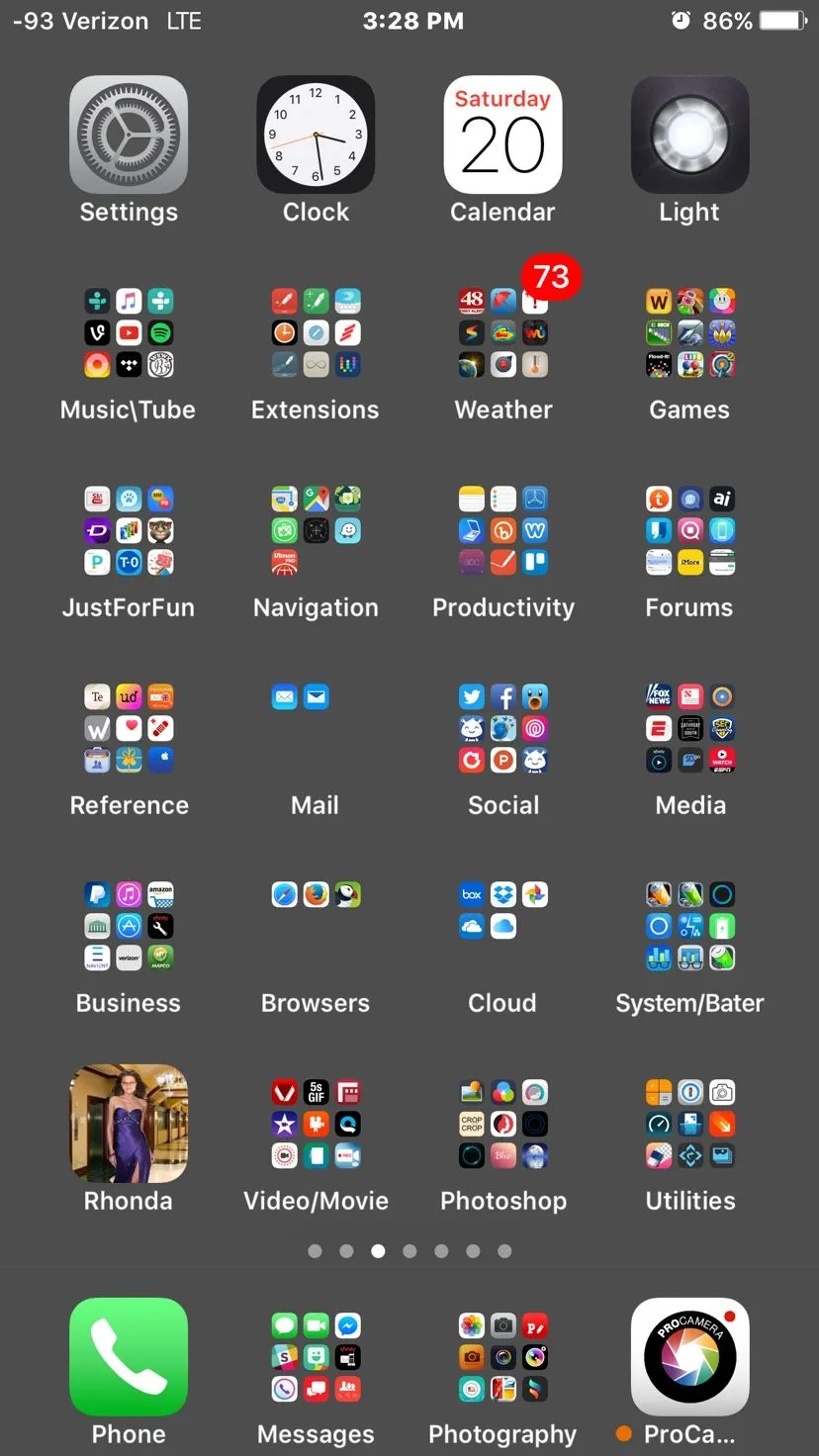This screenshot has width=819, height=1456.
Task: Open the Calendar app
Action: click(502, 136)
